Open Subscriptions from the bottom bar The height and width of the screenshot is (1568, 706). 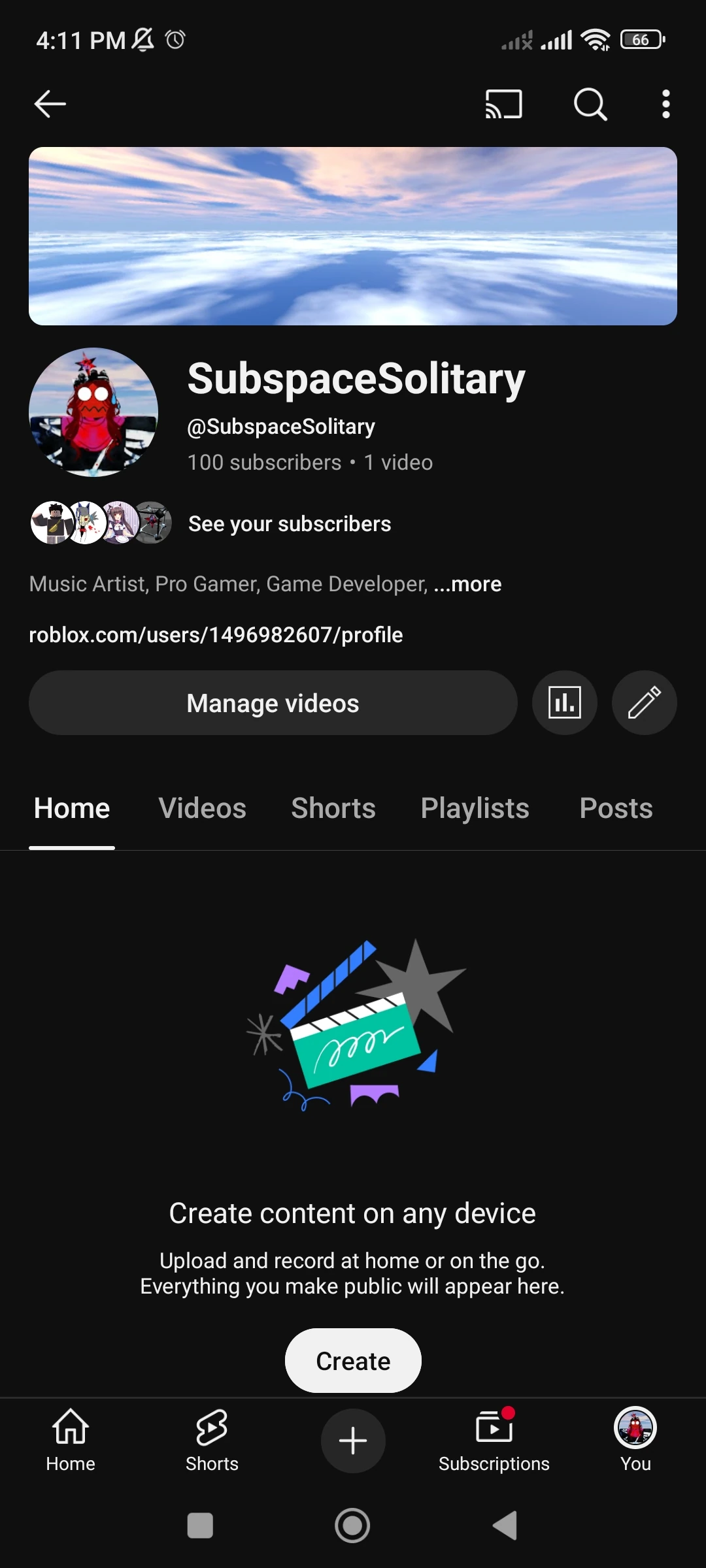(x=494, y=1441)
